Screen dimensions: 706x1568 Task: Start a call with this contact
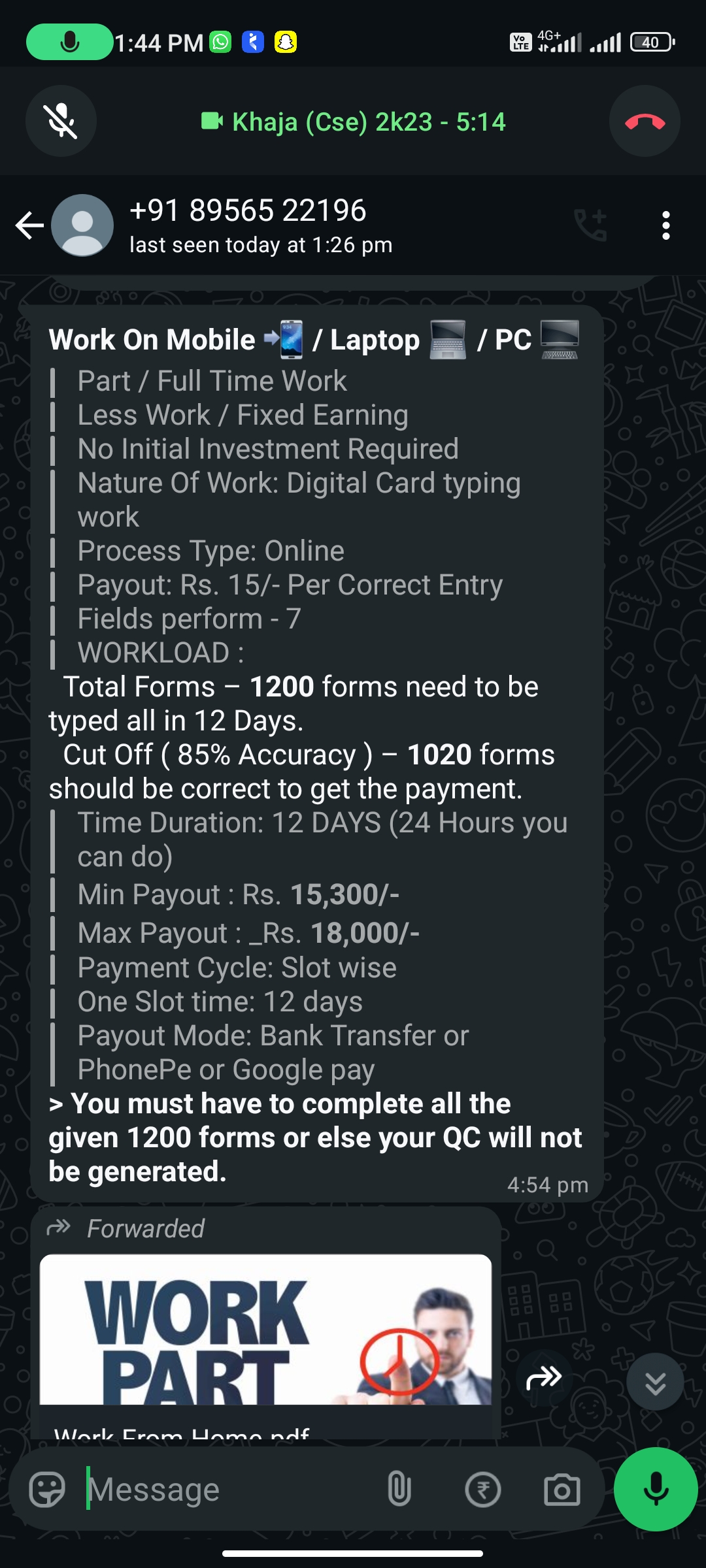pyautogui.click(x=590, y=225)
